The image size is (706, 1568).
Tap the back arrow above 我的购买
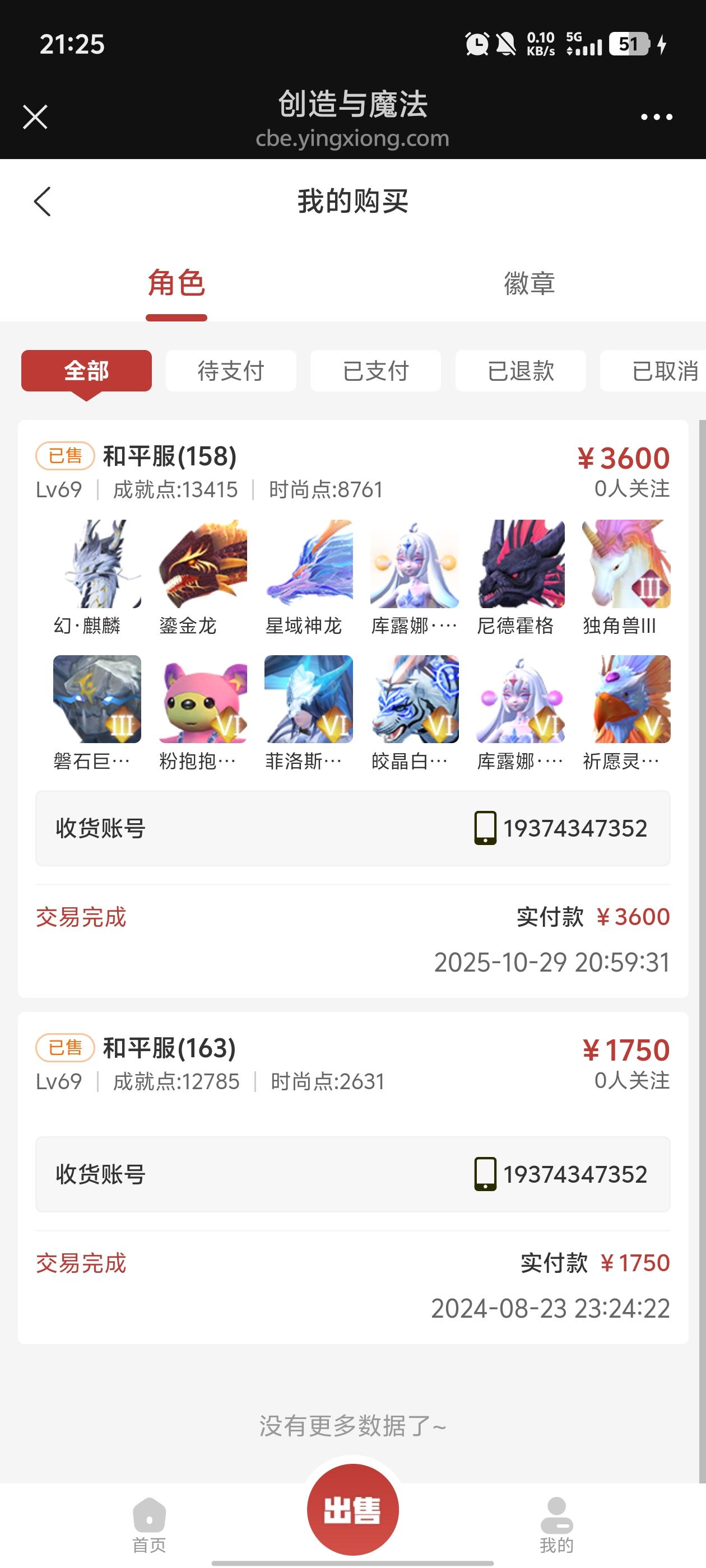(41, 201)
